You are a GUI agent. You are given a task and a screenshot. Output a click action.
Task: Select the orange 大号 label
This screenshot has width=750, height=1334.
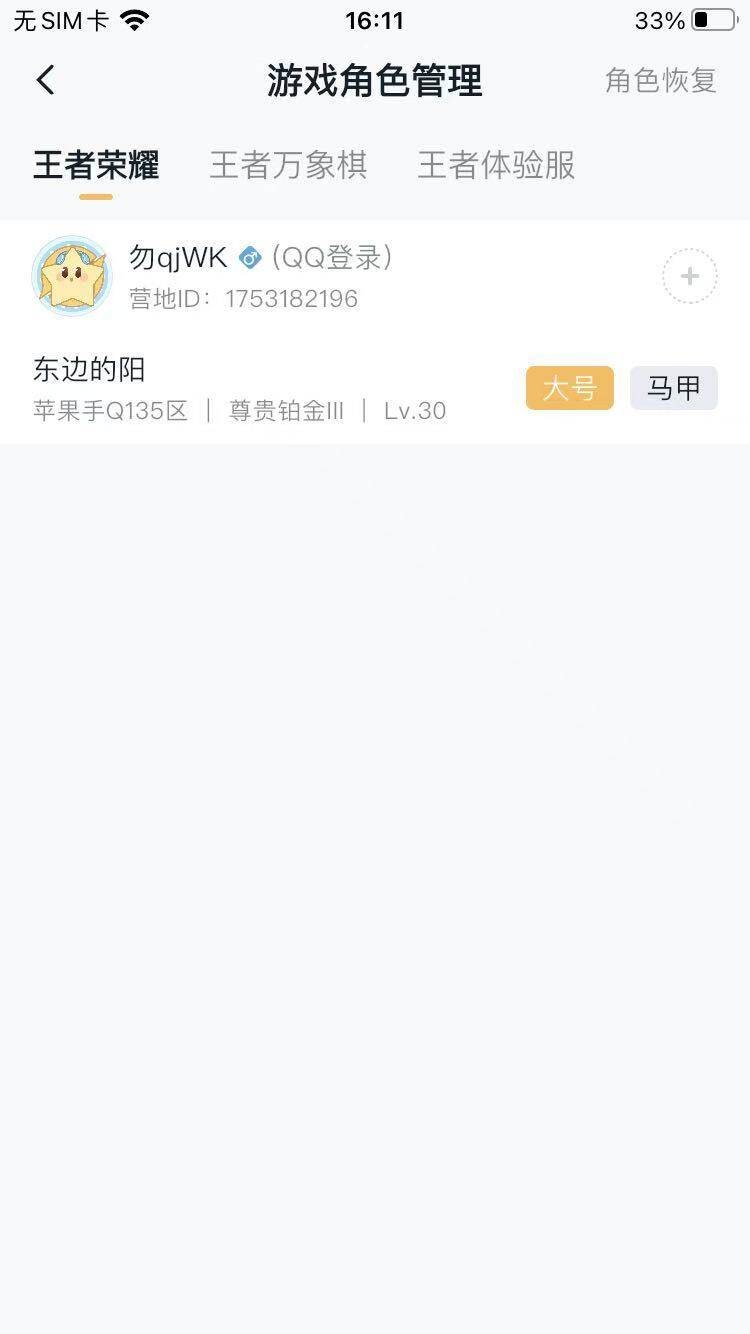pos(569,388)
